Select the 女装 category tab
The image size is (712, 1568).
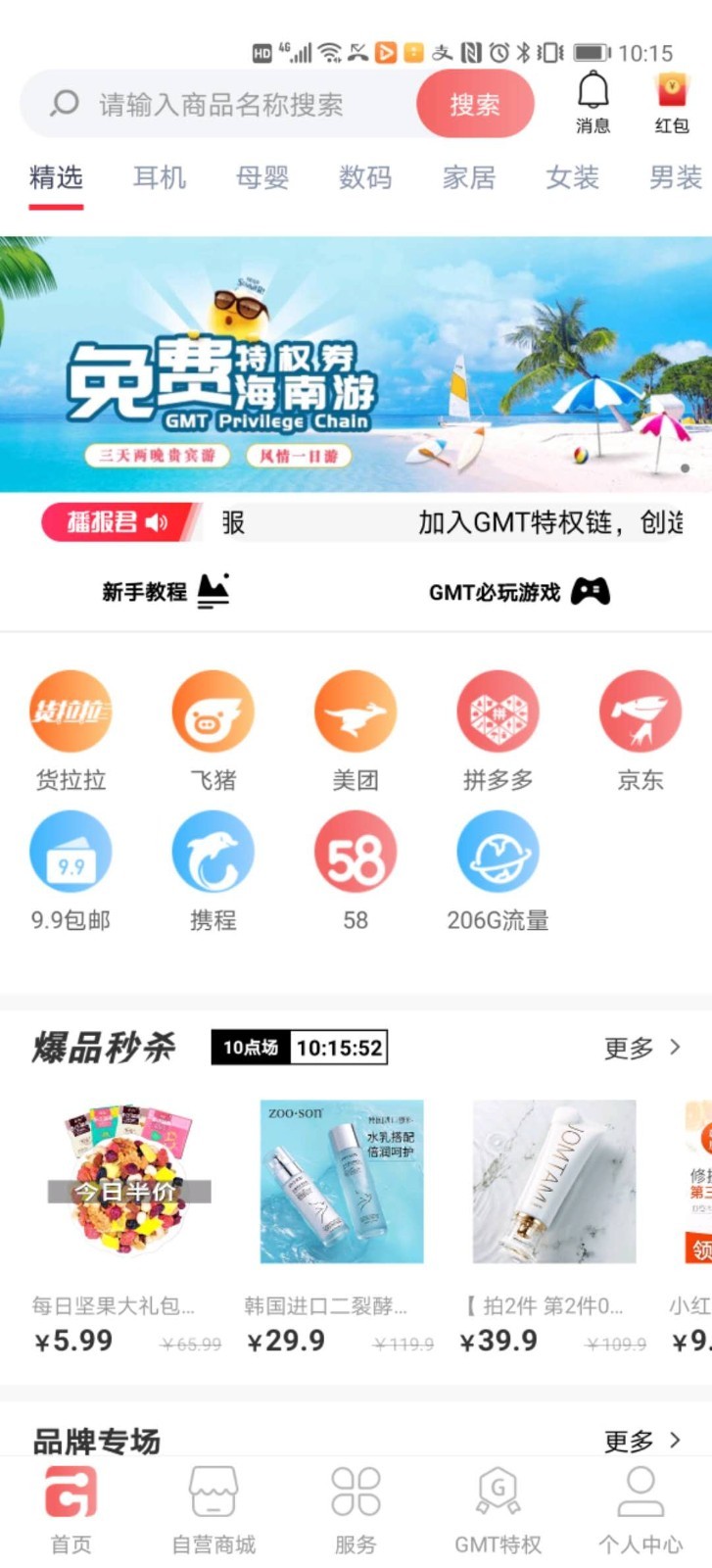(572, 177)
